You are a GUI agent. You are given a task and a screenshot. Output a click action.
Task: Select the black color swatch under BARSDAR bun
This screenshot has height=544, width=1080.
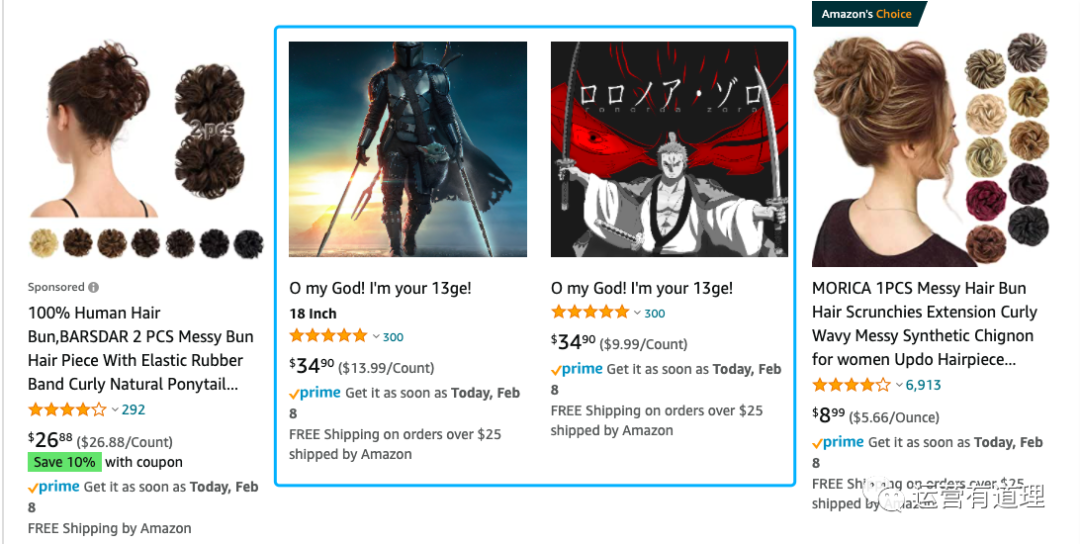(248, 243)
